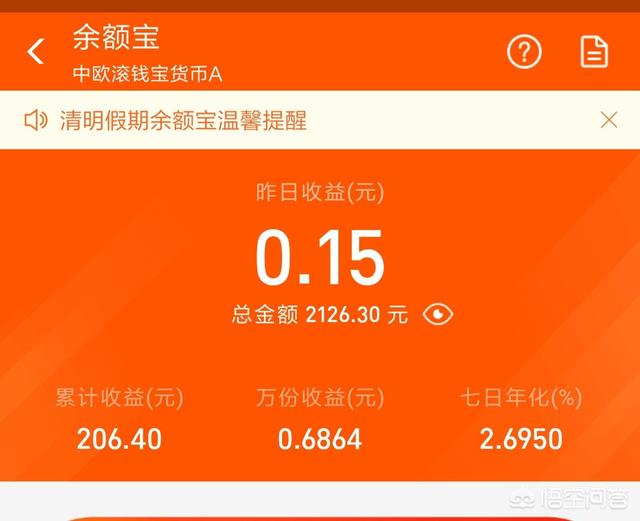Screen dimensions: 640x521
Task: Open the document records icon
Action: pos(595,52)
